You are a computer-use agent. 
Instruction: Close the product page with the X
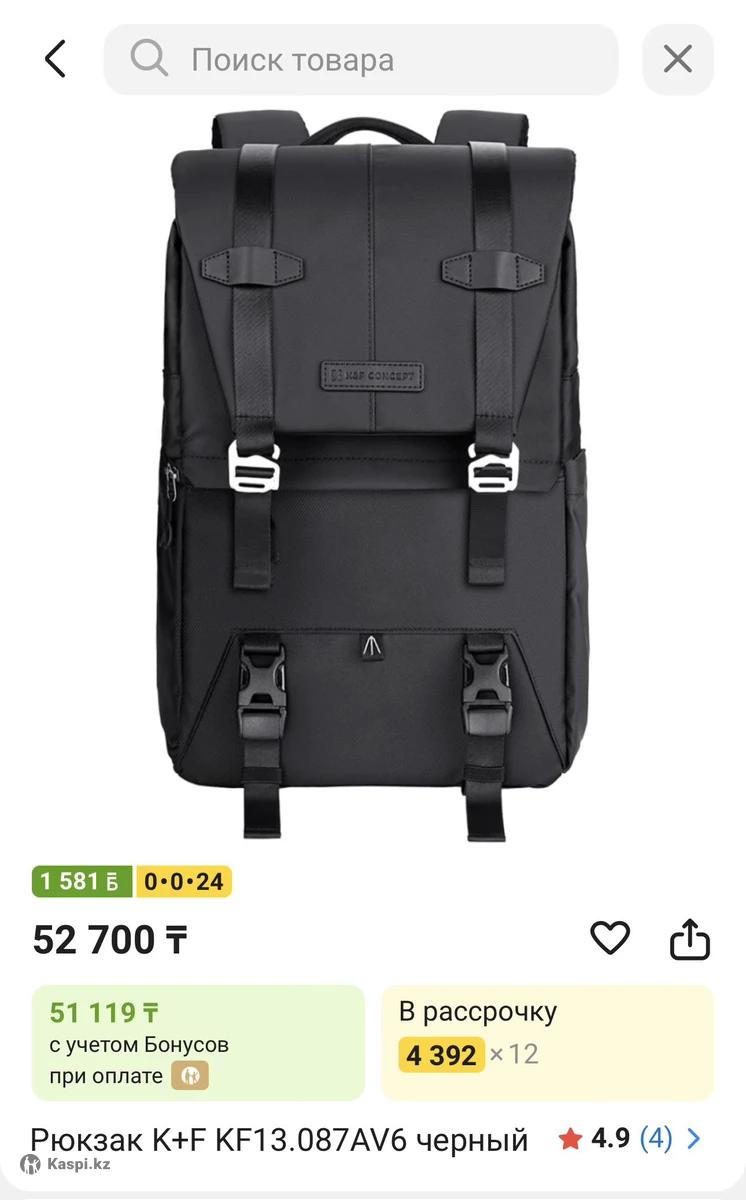tap(677, 60)
